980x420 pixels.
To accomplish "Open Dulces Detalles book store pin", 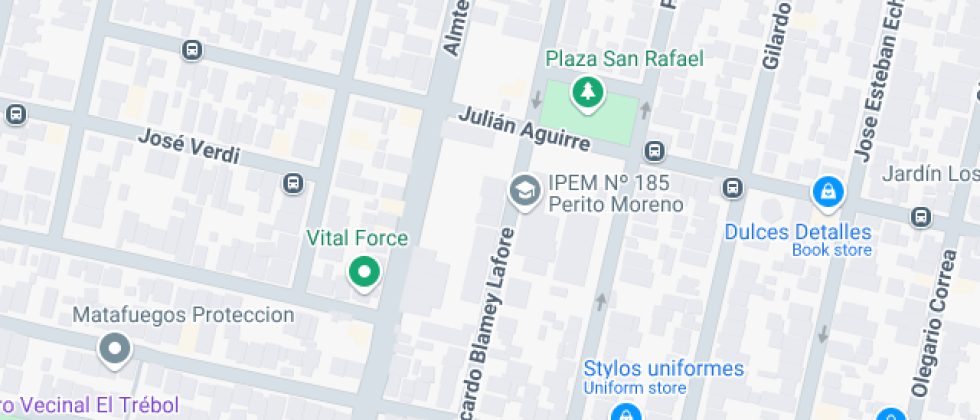I will coord(827,191).
